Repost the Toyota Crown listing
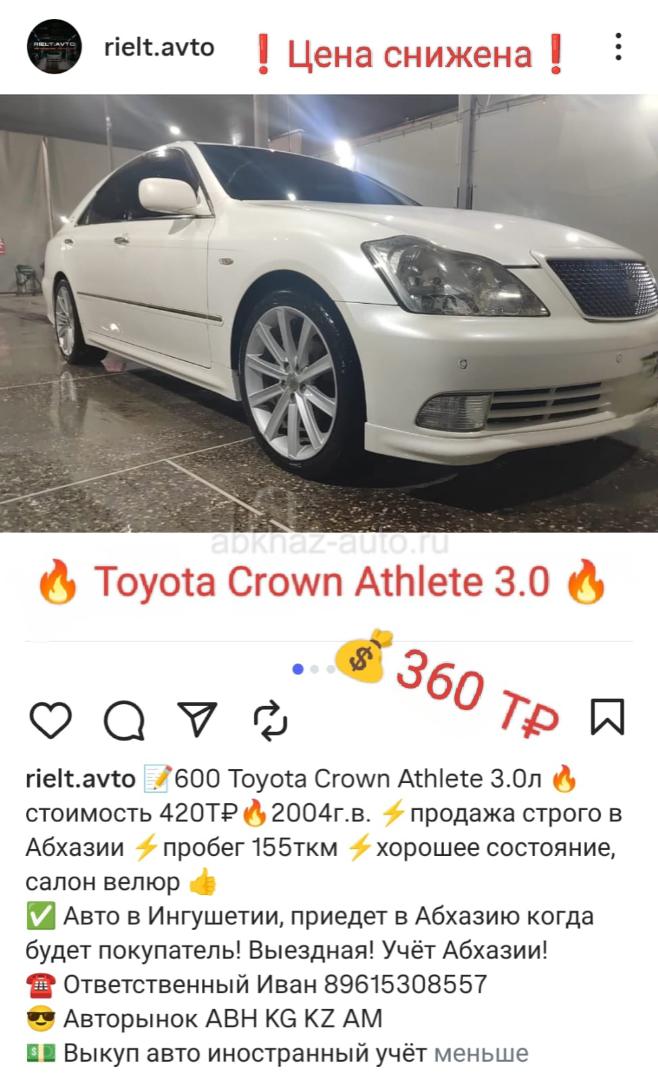658x1080 pixels. (x=270, y=718)
